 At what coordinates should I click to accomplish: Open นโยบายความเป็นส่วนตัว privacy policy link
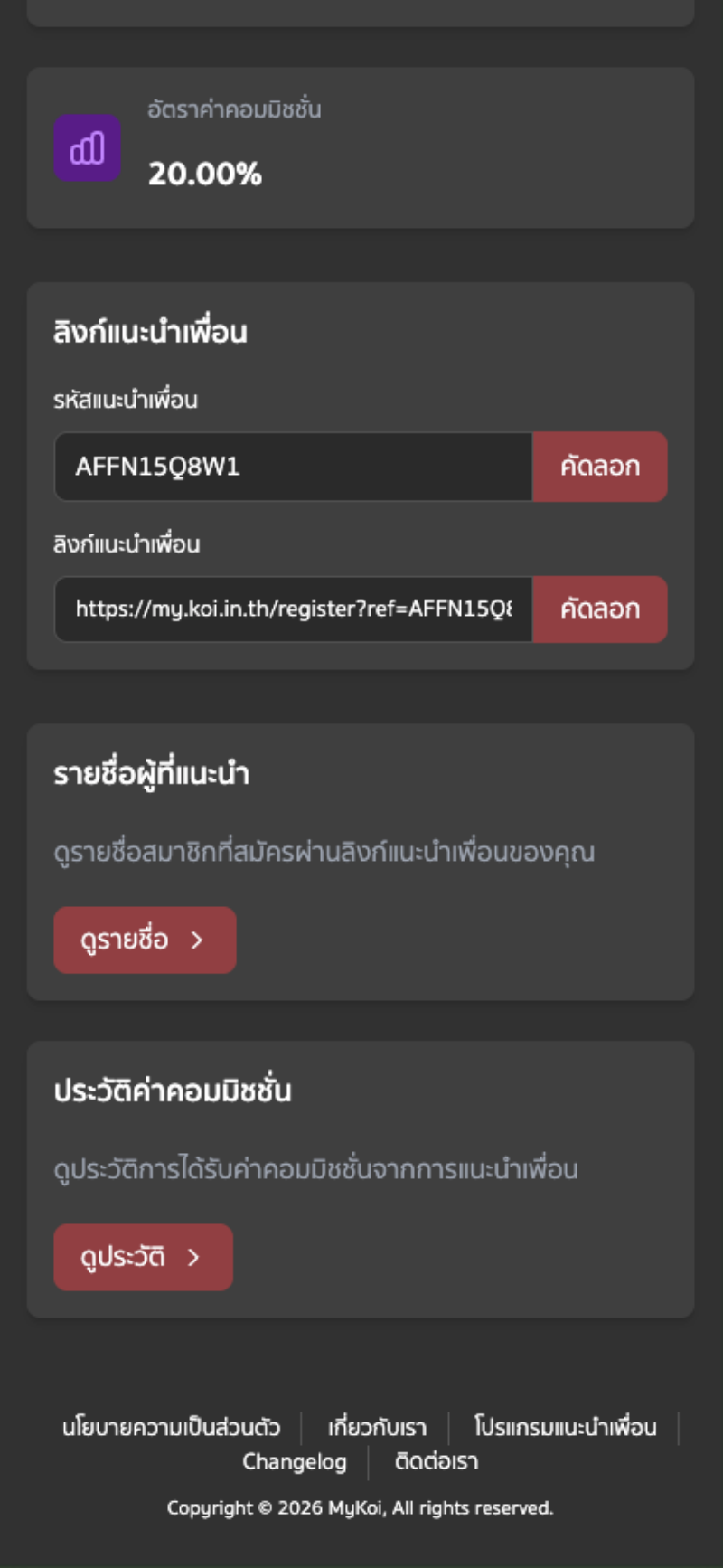pos(171,1428)
